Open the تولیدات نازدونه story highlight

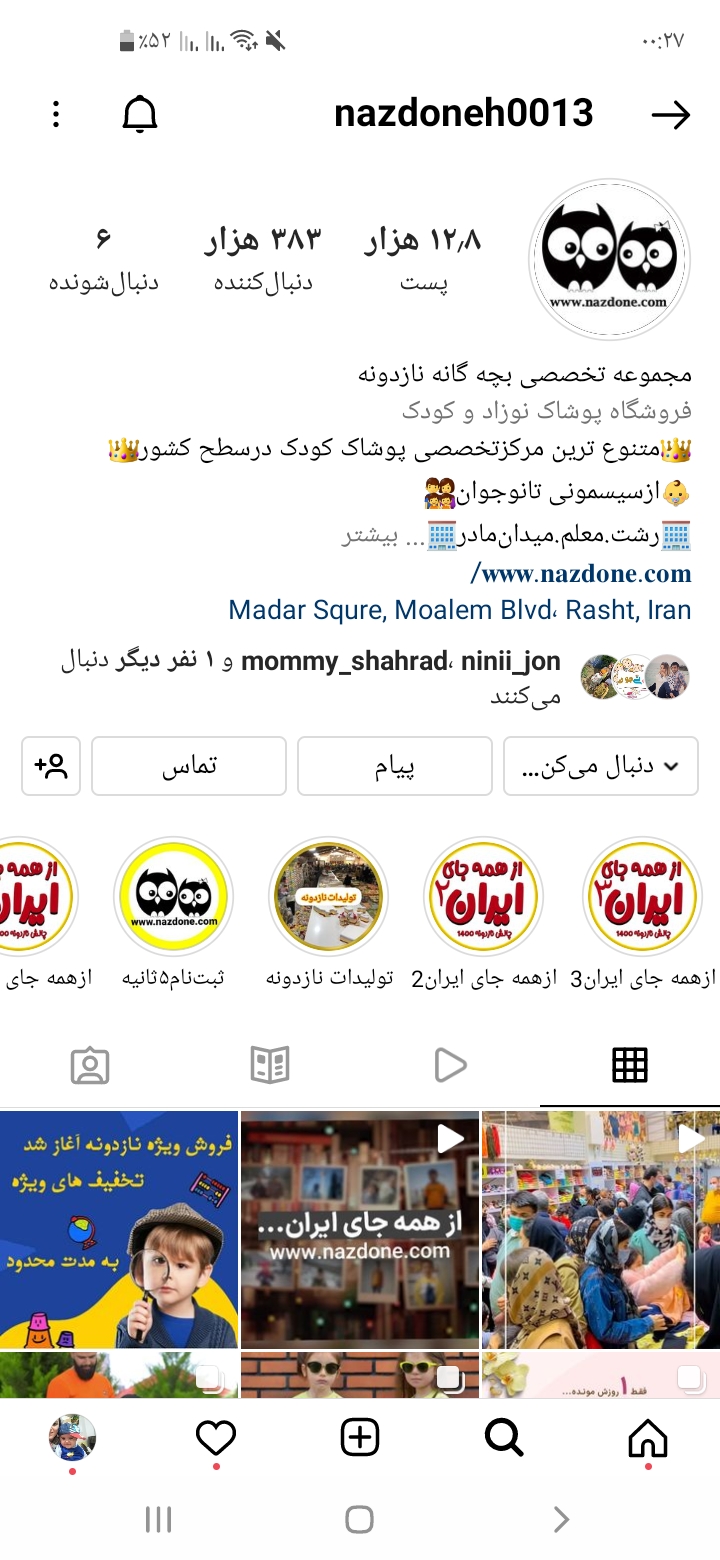tap(329, 897)
